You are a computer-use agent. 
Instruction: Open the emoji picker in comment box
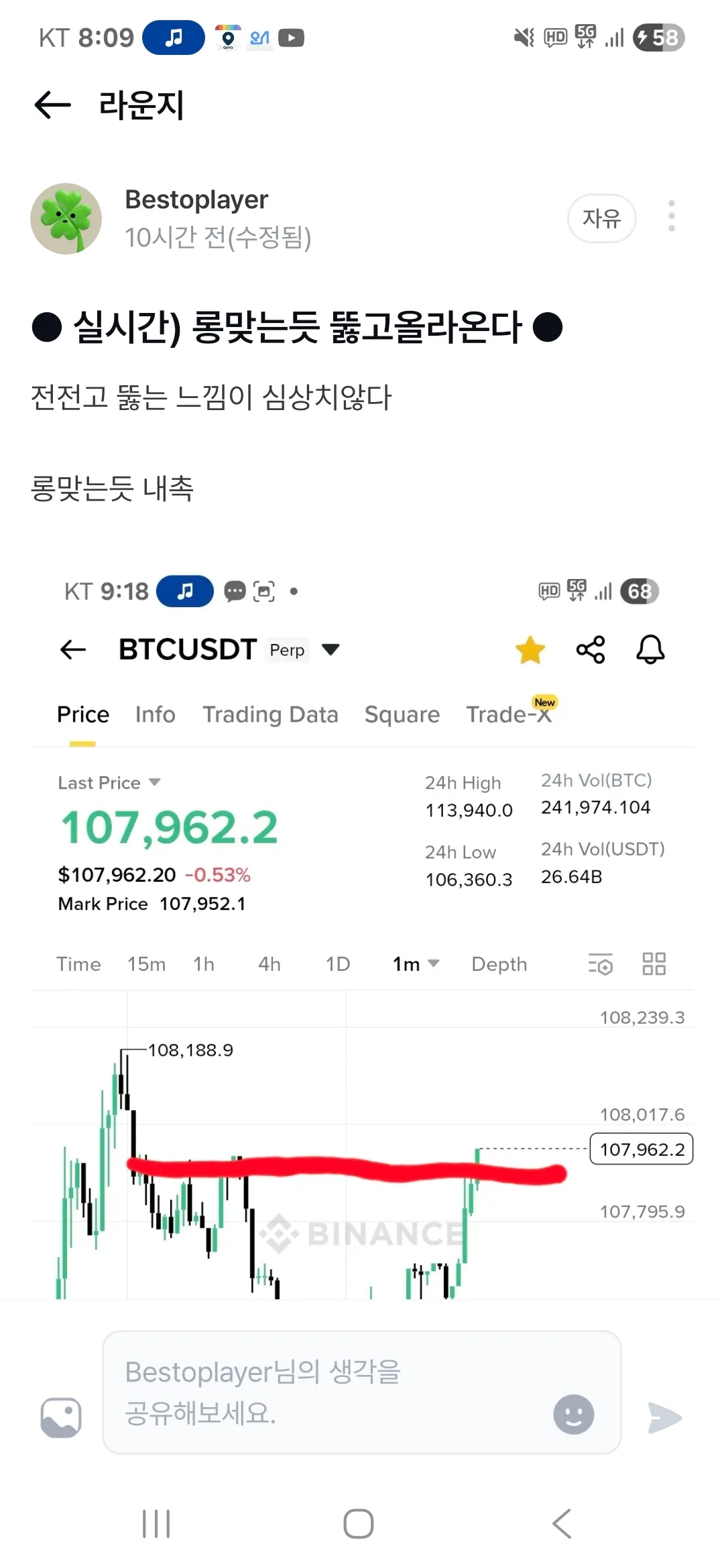coord(573,1415)
